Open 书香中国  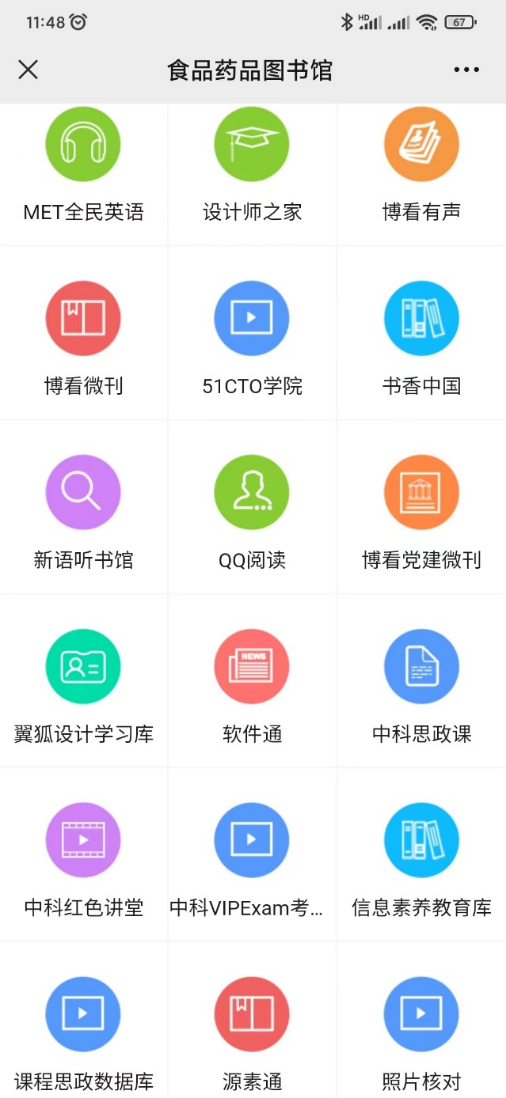click(x=421, y=333)
